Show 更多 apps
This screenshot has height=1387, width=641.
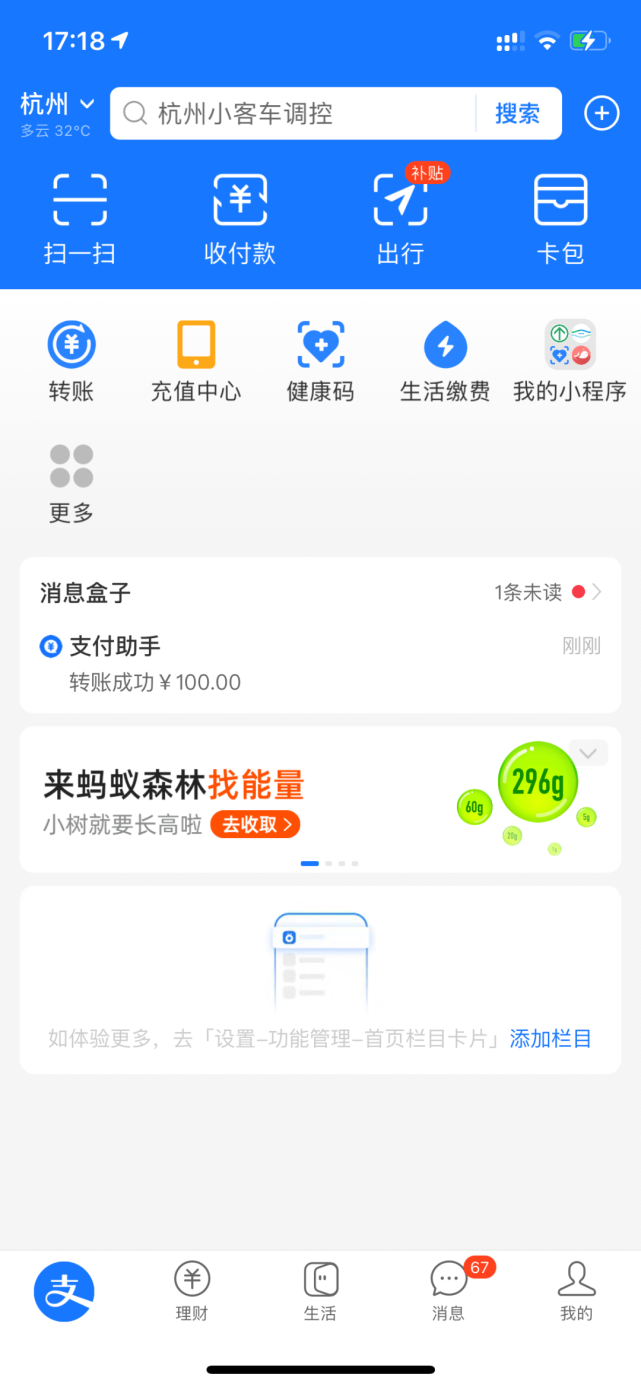pyautogui.click(x=71, y=483)
